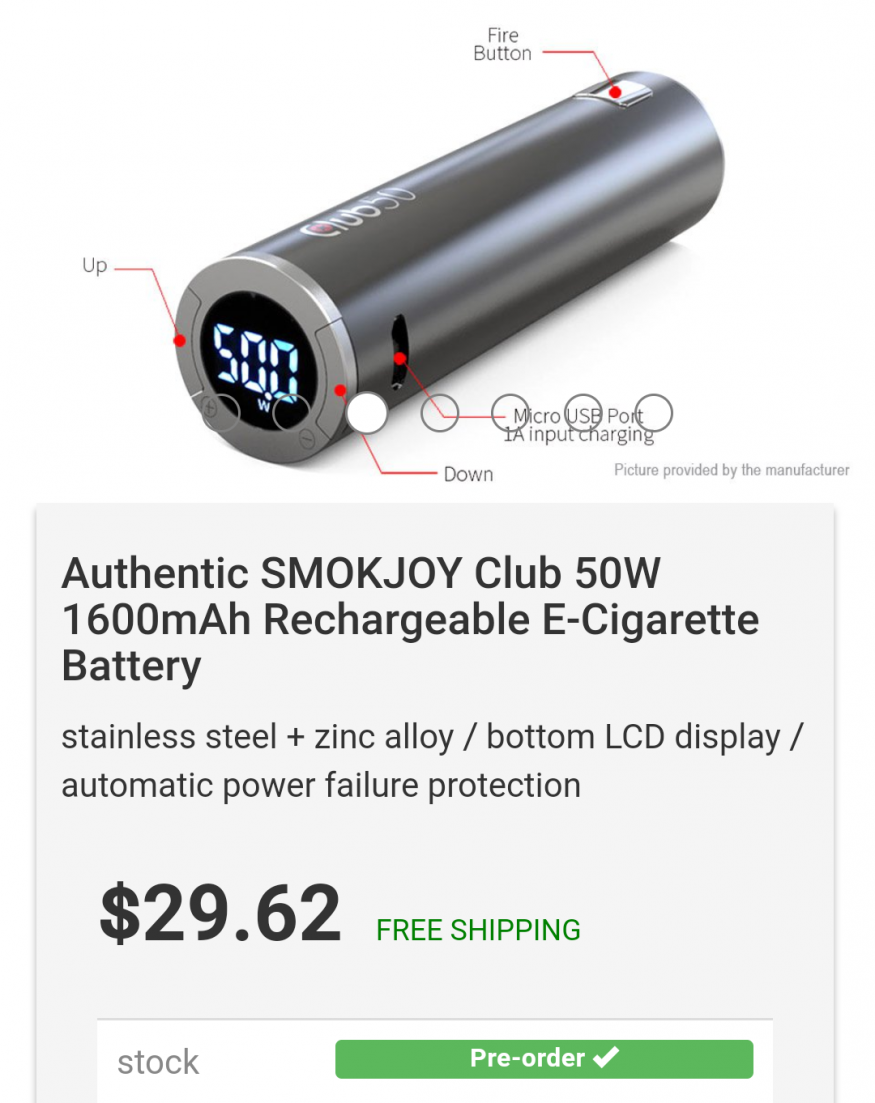875x1103 pixels.
Task: Jump to the first image indicator dot
Action: [221, 413]
